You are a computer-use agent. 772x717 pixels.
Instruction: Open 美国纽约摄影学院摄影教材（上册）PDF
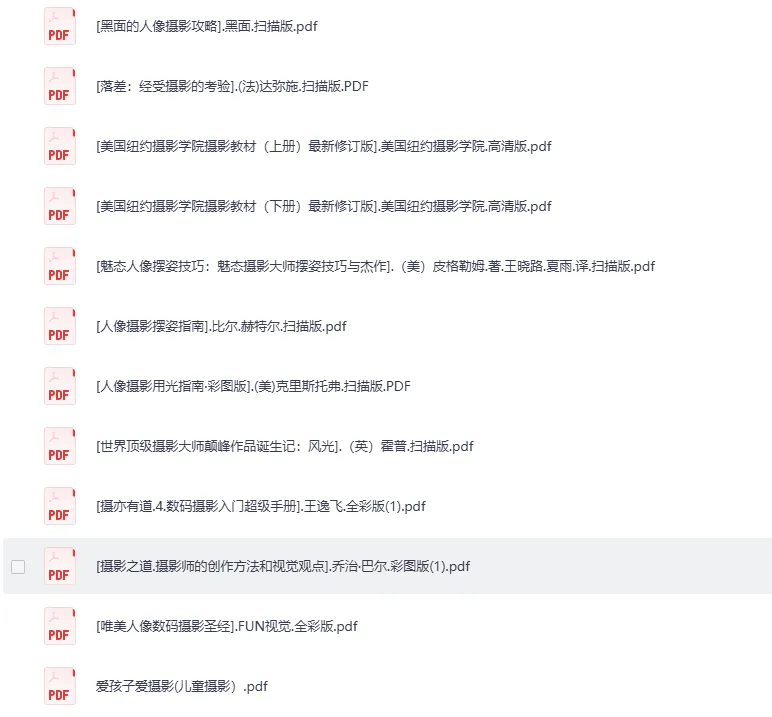click(x=323, y=146)
